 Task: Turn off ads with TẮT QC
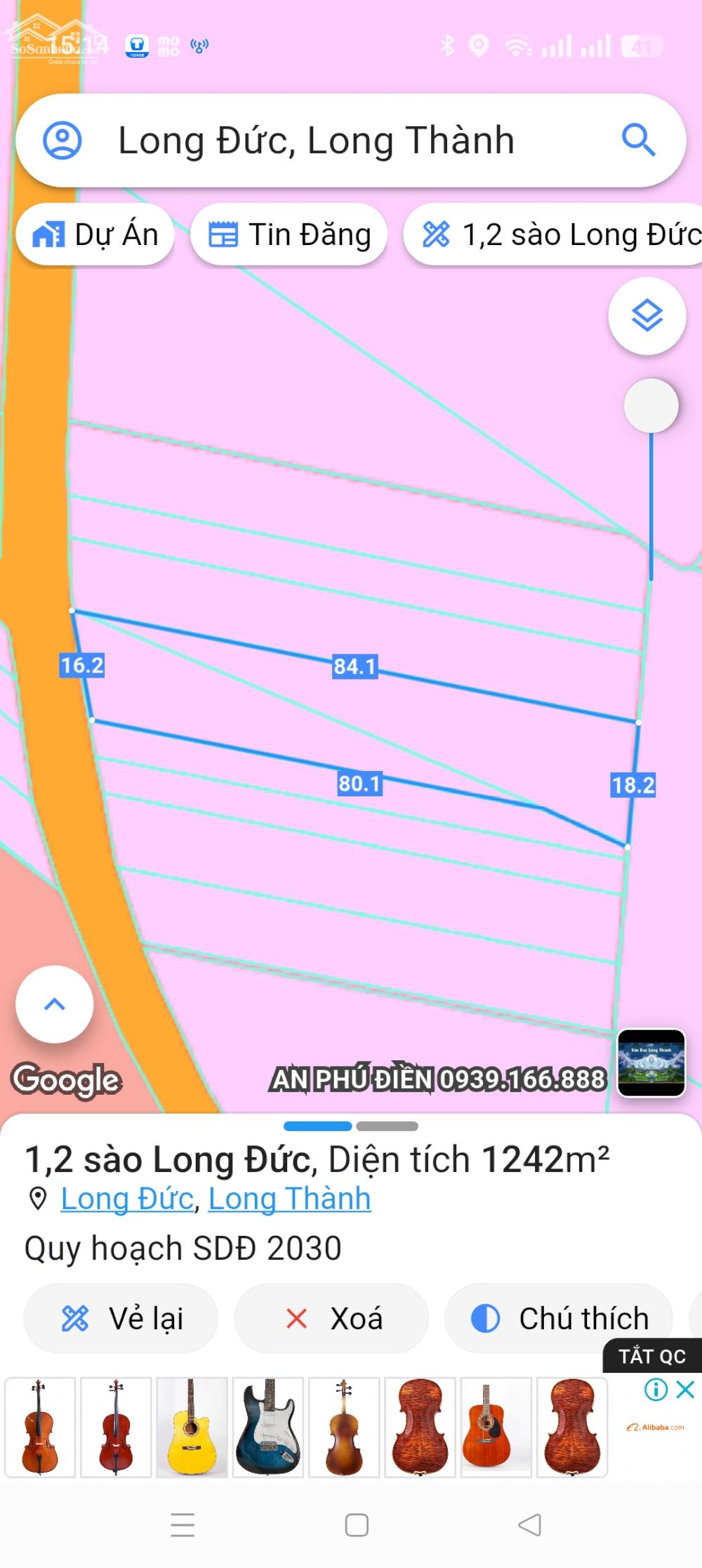point(651,1356)
